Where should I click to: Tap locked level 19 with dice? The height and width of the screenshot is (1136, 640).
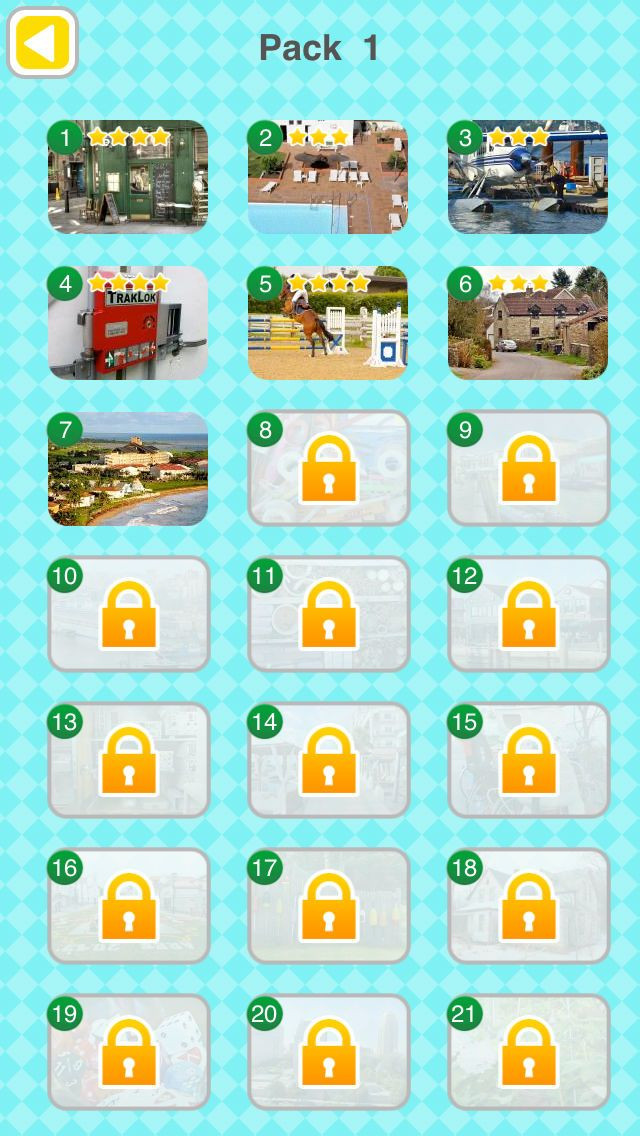coord(128,1052)
